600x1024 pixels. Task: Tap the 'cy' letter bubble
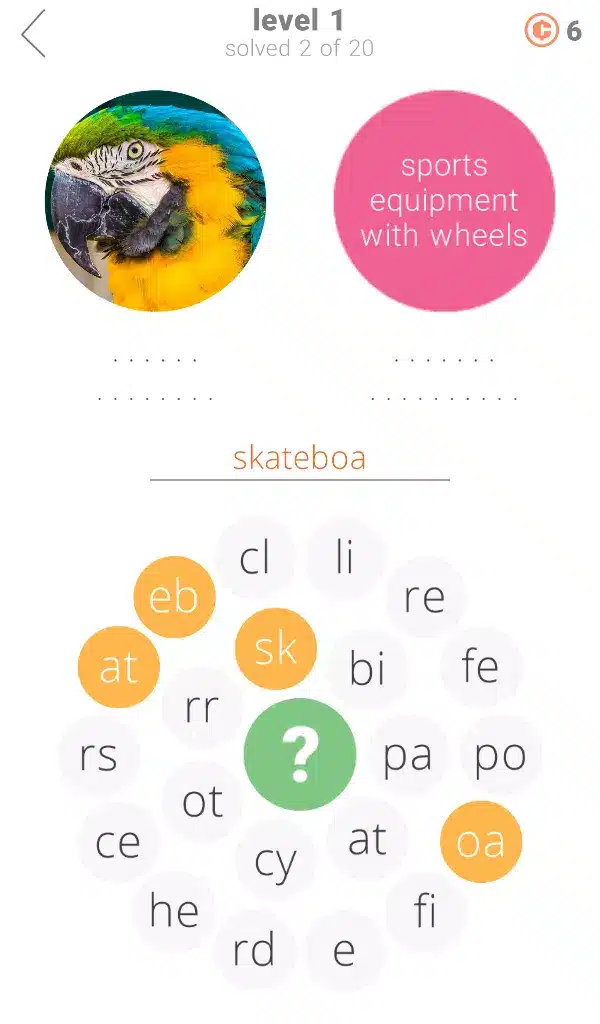[x=275, y=861]
